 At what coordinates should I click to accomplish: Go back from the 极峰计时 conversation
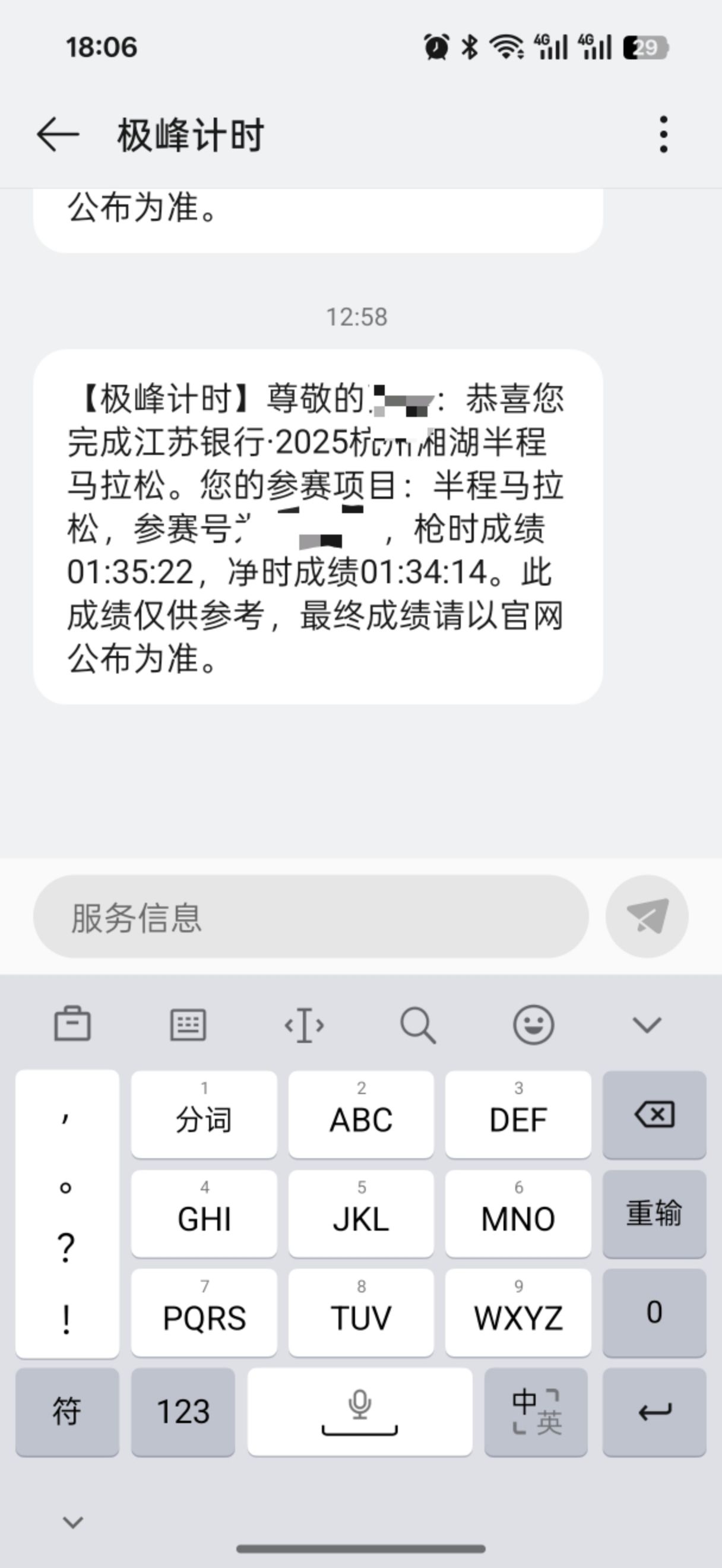pos(58,134)
